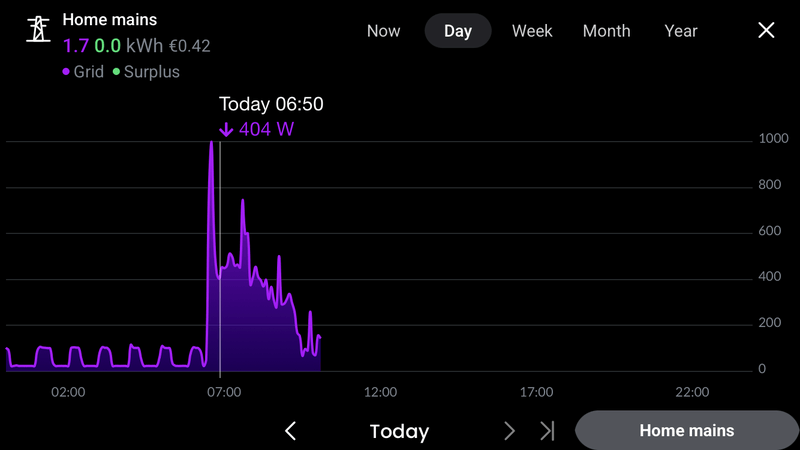Switch to the Week view
Screen dimensions: 800x450
pos(532,31)
